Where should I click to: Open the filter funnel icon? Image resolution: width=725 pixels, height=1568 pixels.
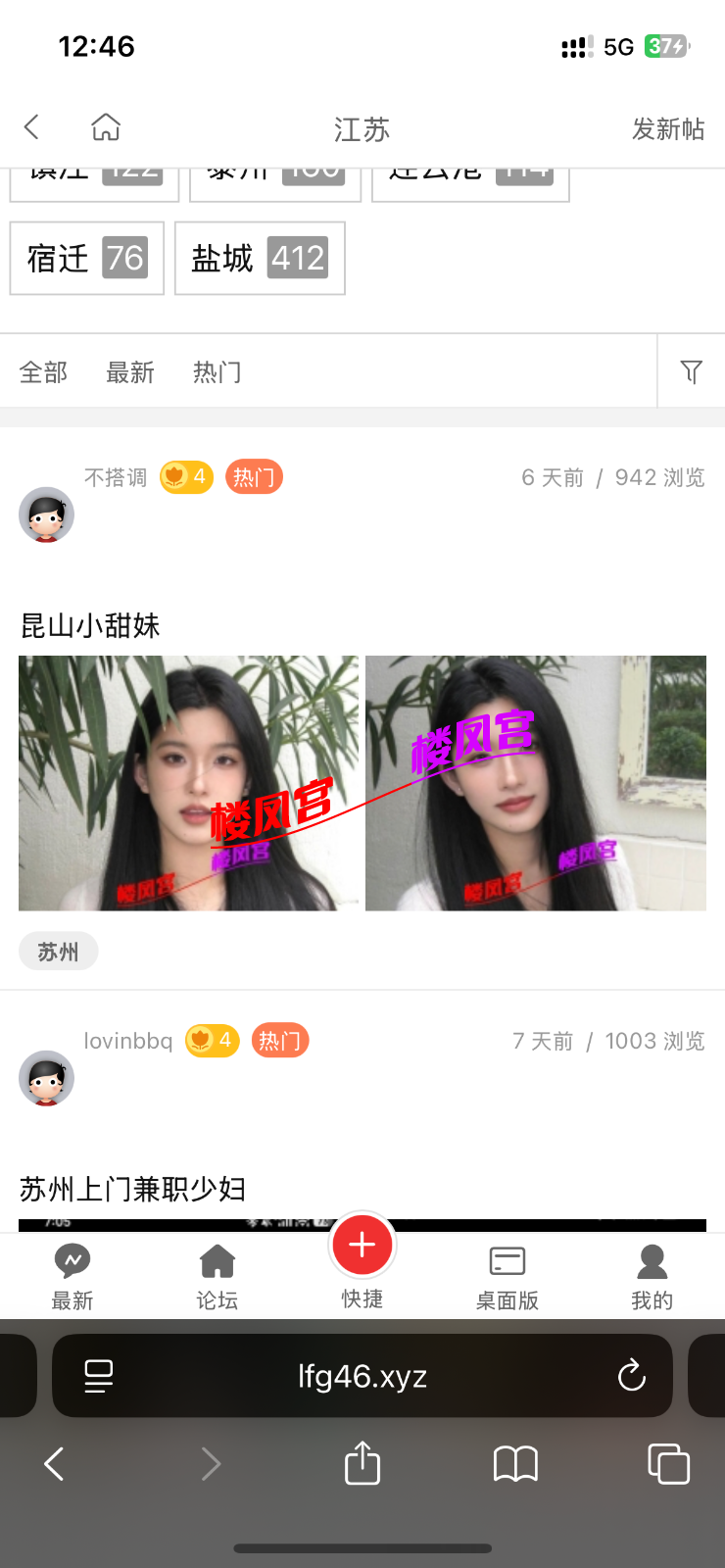point(691,371)
